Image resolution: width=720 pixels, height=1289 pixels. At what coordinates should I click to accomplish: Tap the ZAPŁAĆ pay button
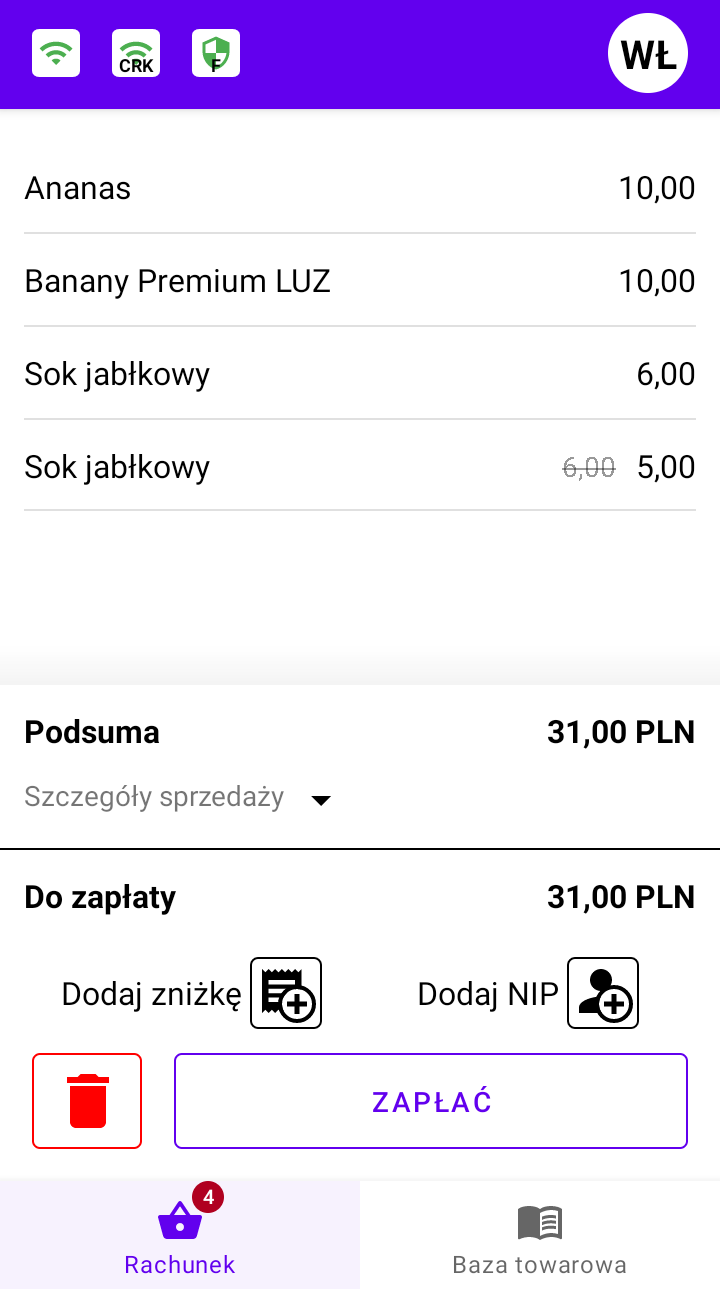pos(431,1101)
